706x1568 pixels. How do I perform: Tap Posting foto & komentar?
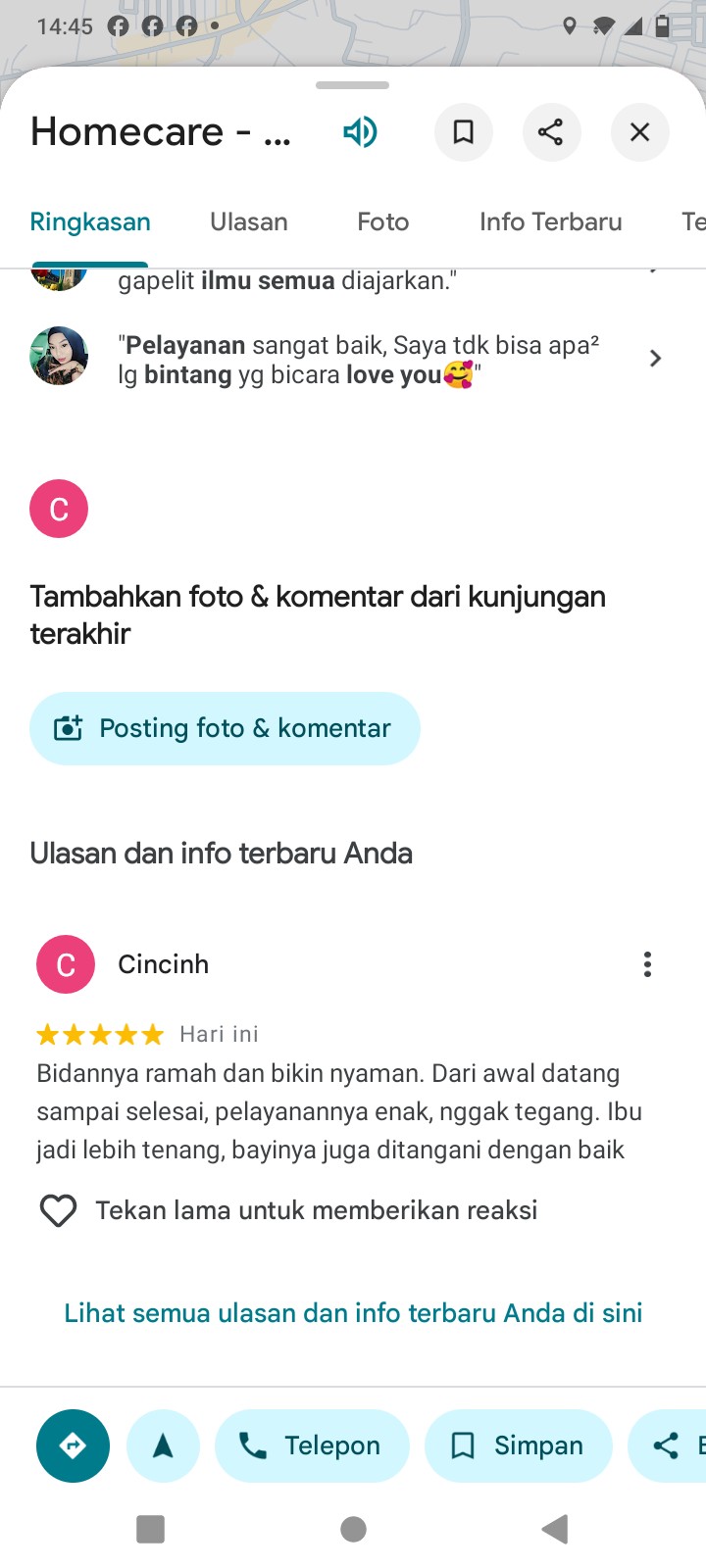point(225,728)
